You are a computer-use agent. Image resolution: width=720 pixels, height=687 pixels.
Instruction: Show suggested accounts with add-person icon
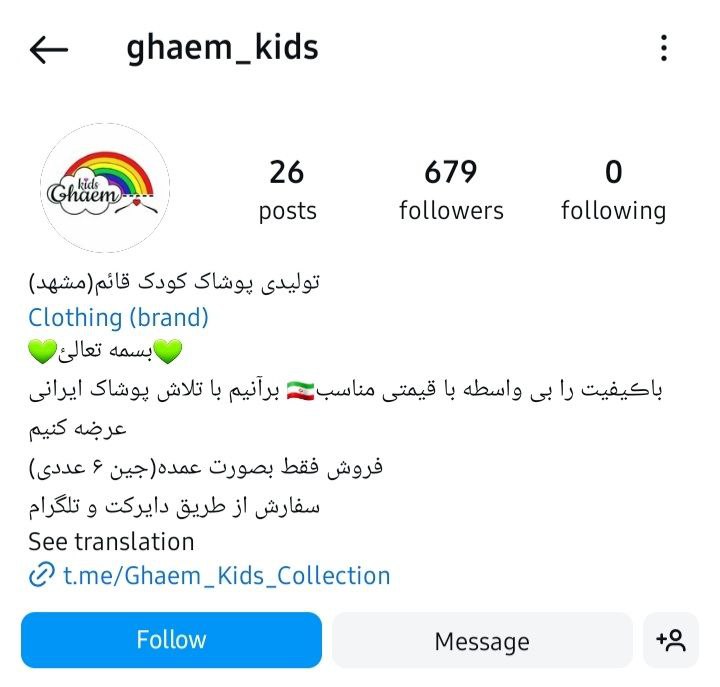[671, 641]
